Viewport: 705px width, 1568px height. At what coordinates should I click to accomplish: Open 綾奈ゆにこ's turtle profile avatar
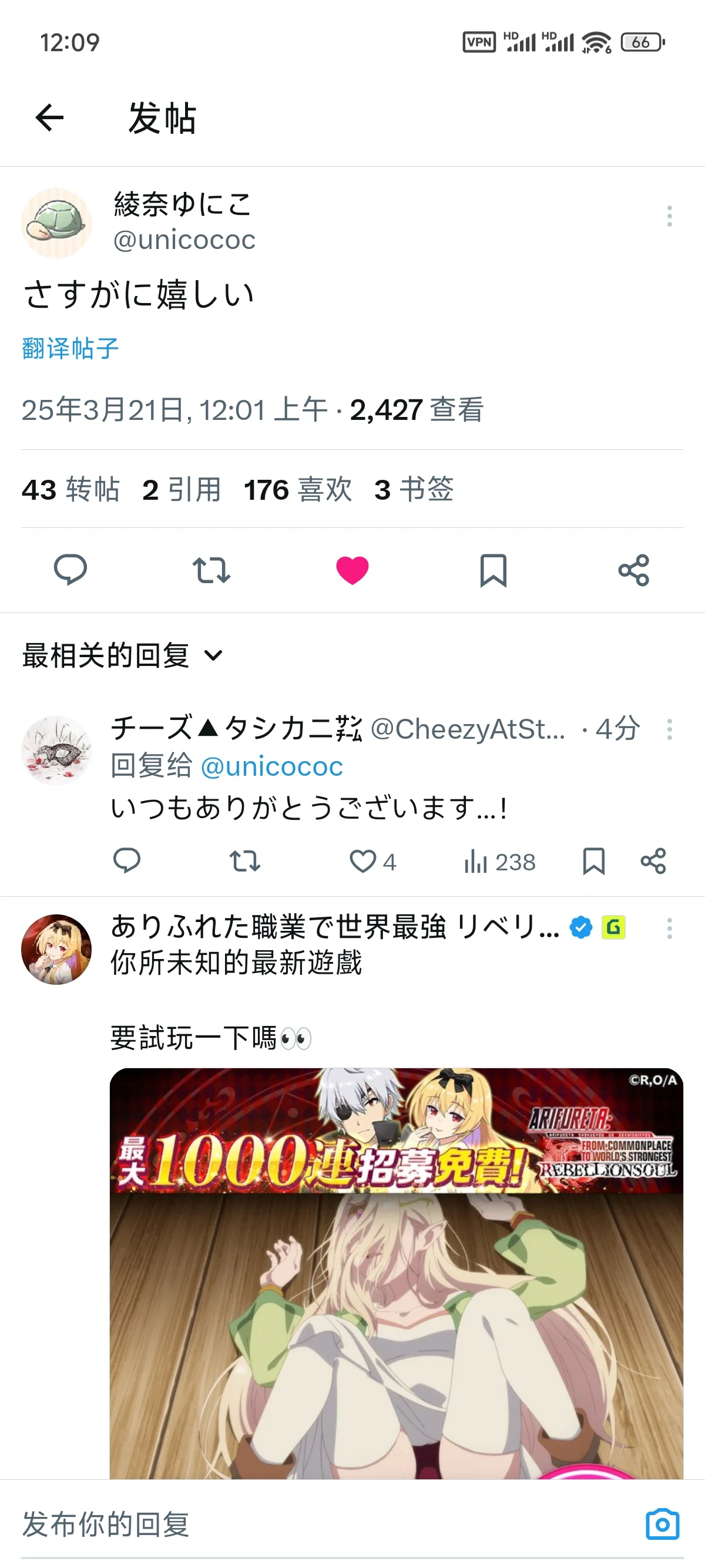pos(56,223)
